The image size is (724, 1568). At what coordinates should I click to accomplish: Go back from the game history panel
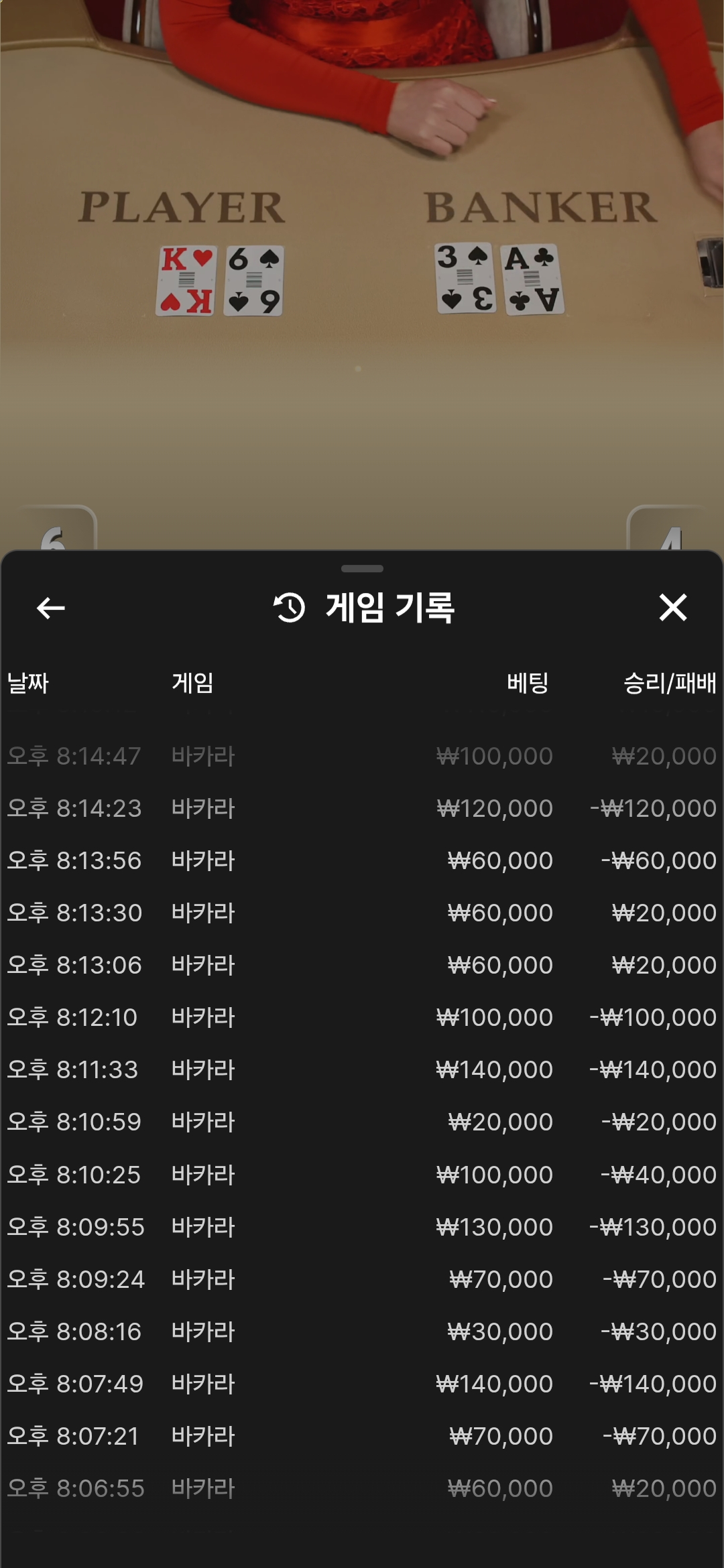[51, 608]
